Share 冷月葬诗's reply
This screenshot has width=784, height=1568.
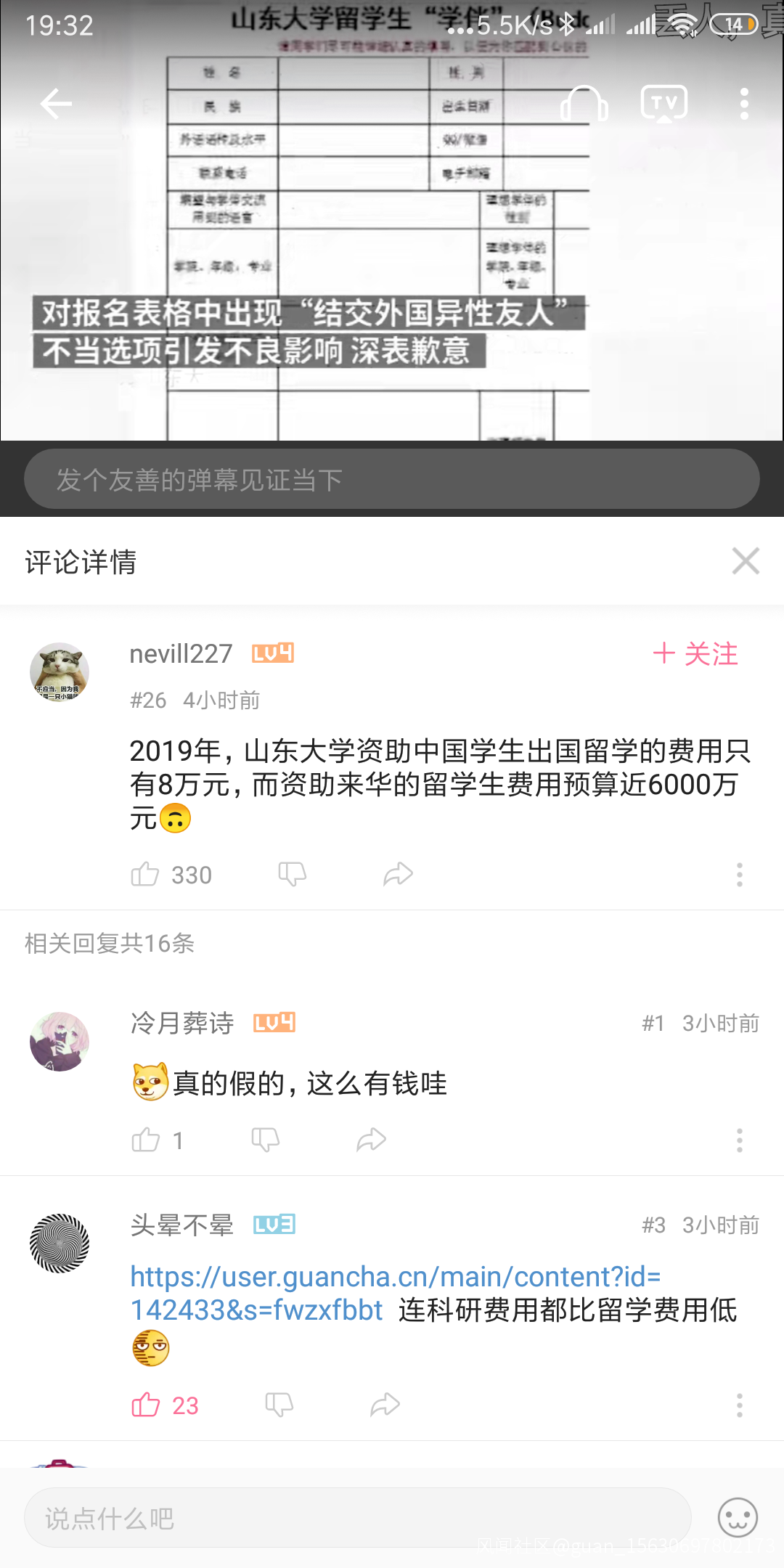click(371, 1140)
